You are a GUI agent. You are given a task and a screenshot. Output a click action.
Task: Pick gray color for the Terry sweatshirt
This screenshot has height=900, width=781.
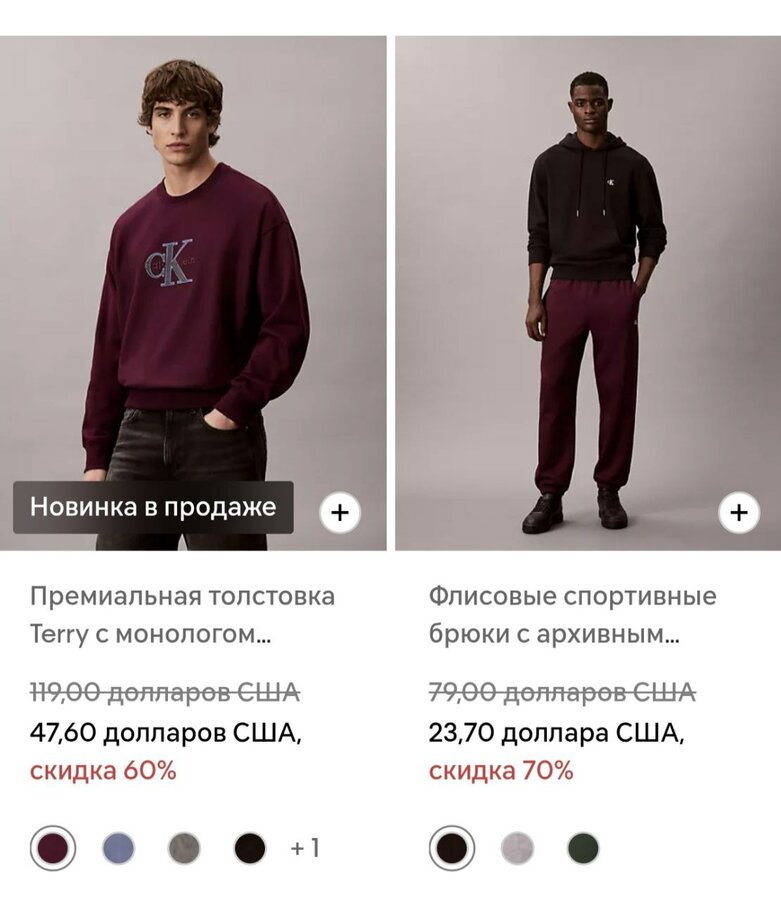click(x=184, y=849)
